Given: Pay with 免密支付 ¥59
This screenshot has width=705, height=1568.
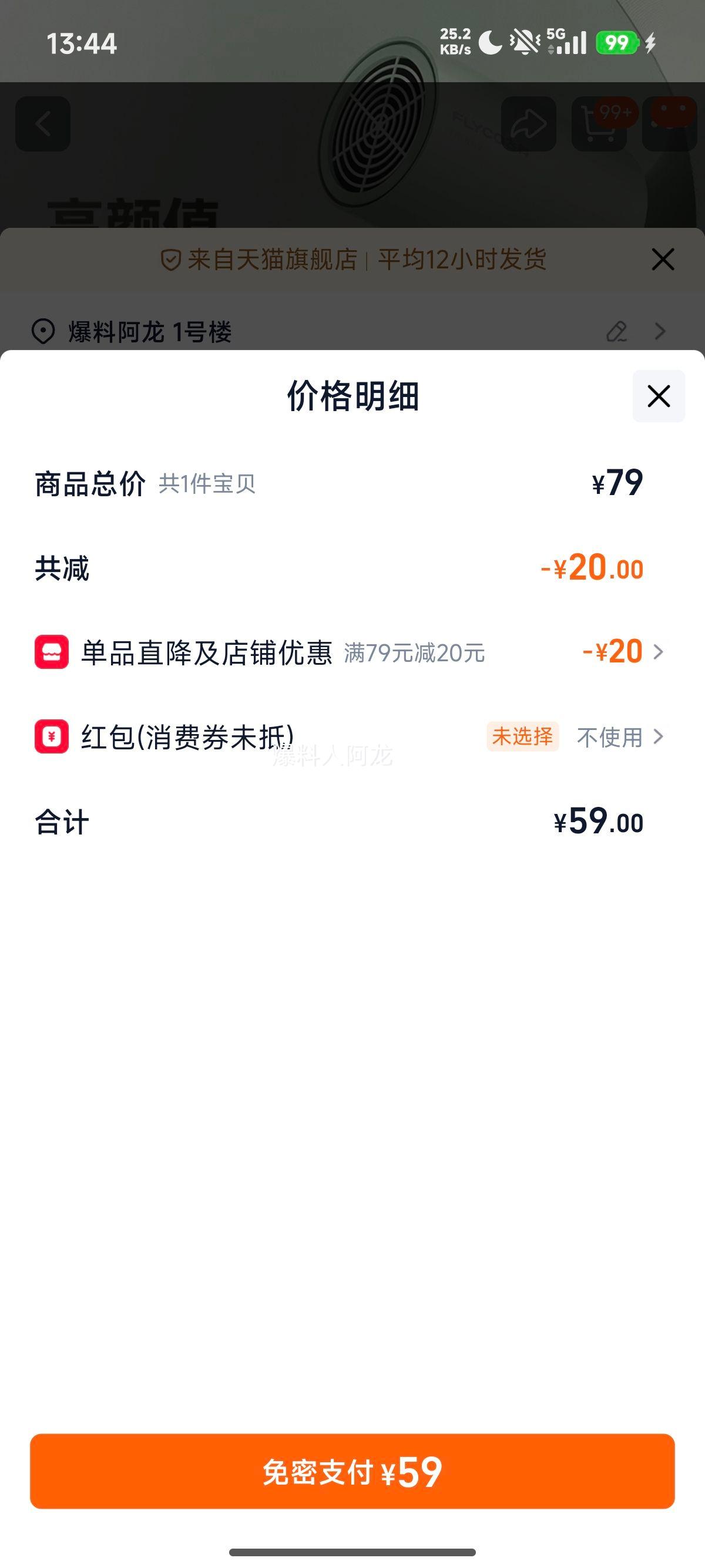Looking at the screenshot, I should 352,1472.
